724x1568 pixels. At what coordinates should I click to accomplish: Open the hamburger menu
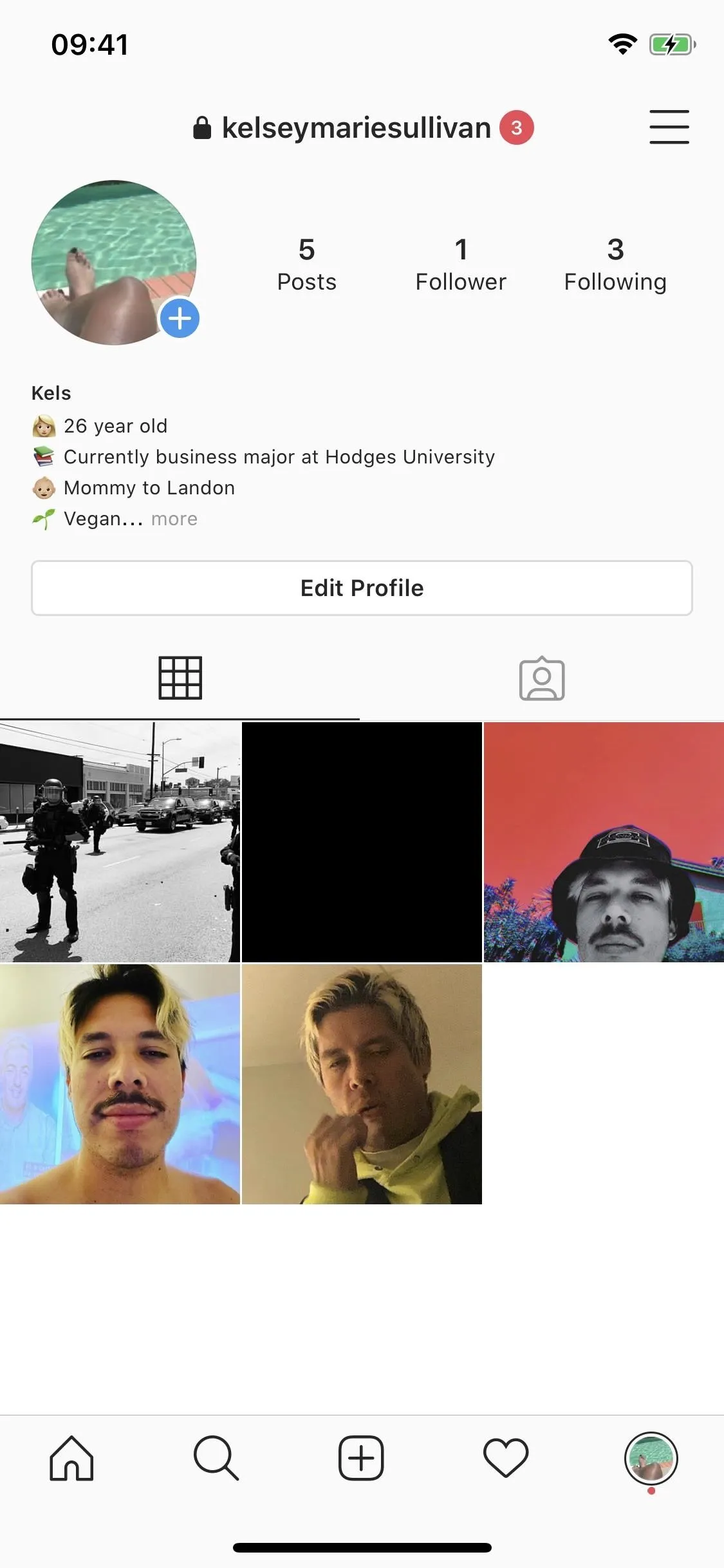pyautogui.click(x=669, y=127)
